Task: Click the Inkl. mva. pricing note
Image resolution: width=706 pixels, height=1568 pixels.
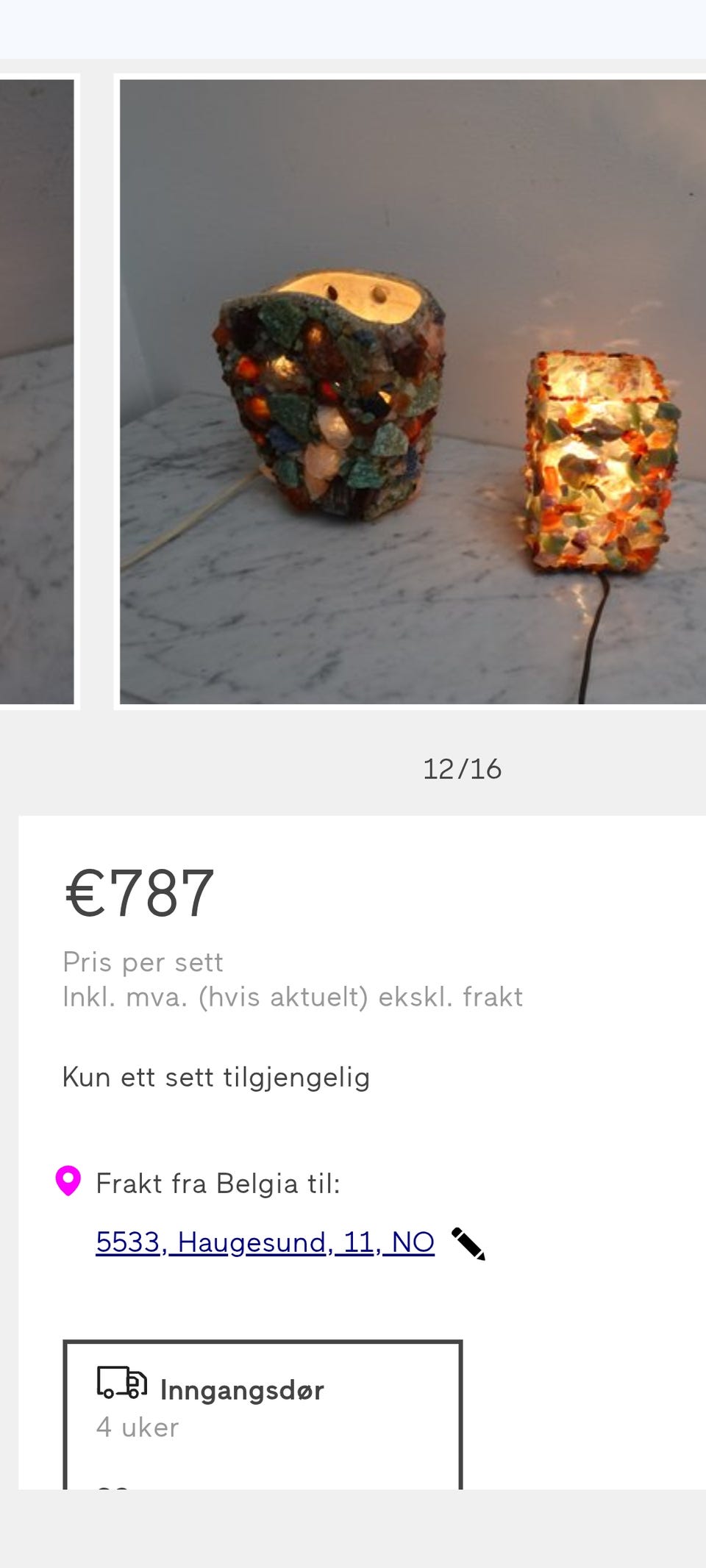Action: [x=292, y=997]
